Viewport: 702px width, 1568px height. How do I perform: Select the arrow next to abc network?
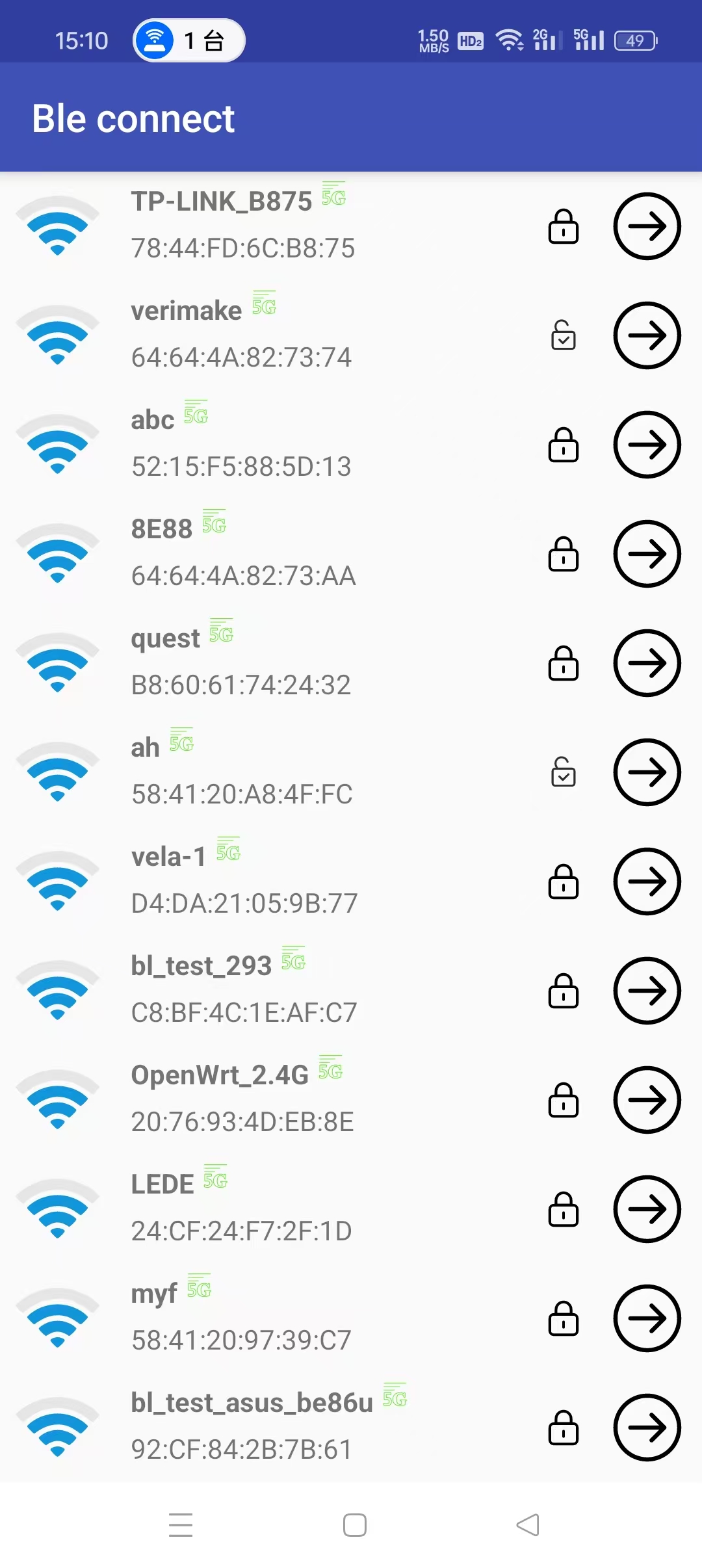pyautogui.click(x=647, y=445)
